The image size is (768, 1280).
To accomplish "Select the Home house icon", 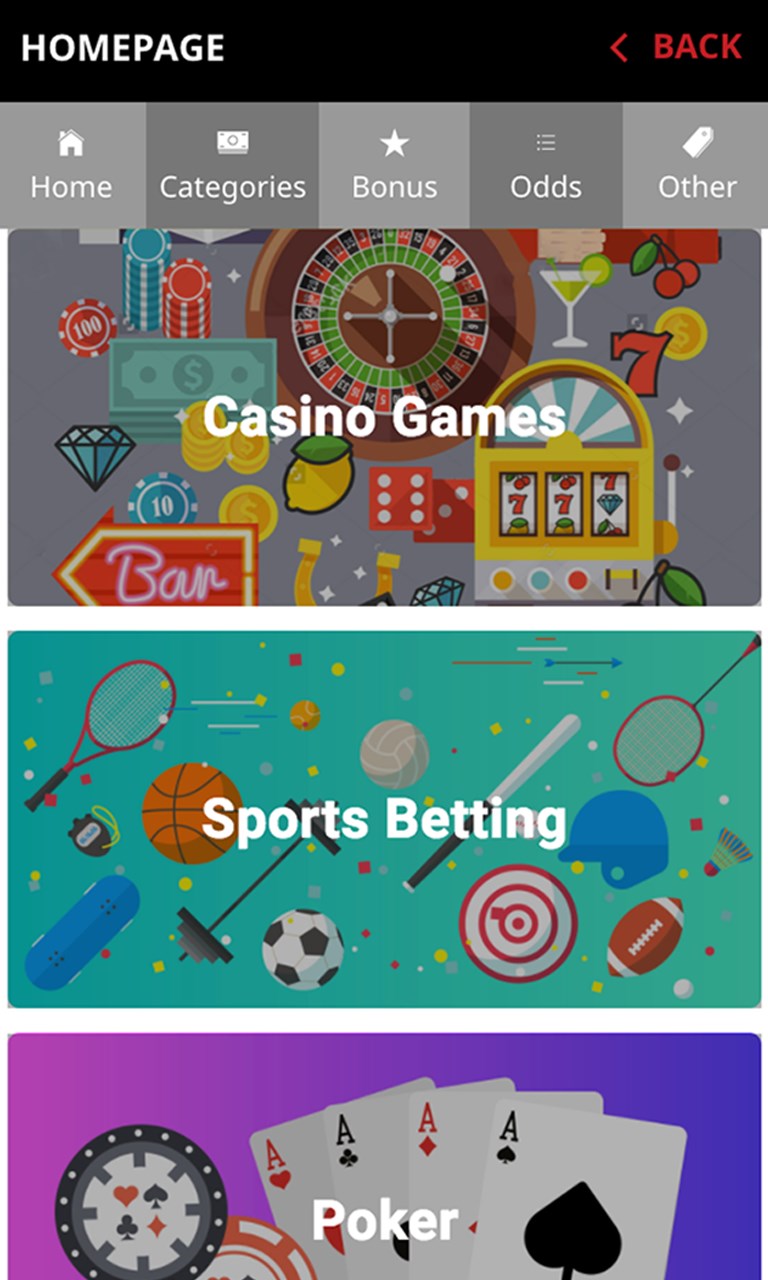I will pyautogui.click(x=71, y=142).
